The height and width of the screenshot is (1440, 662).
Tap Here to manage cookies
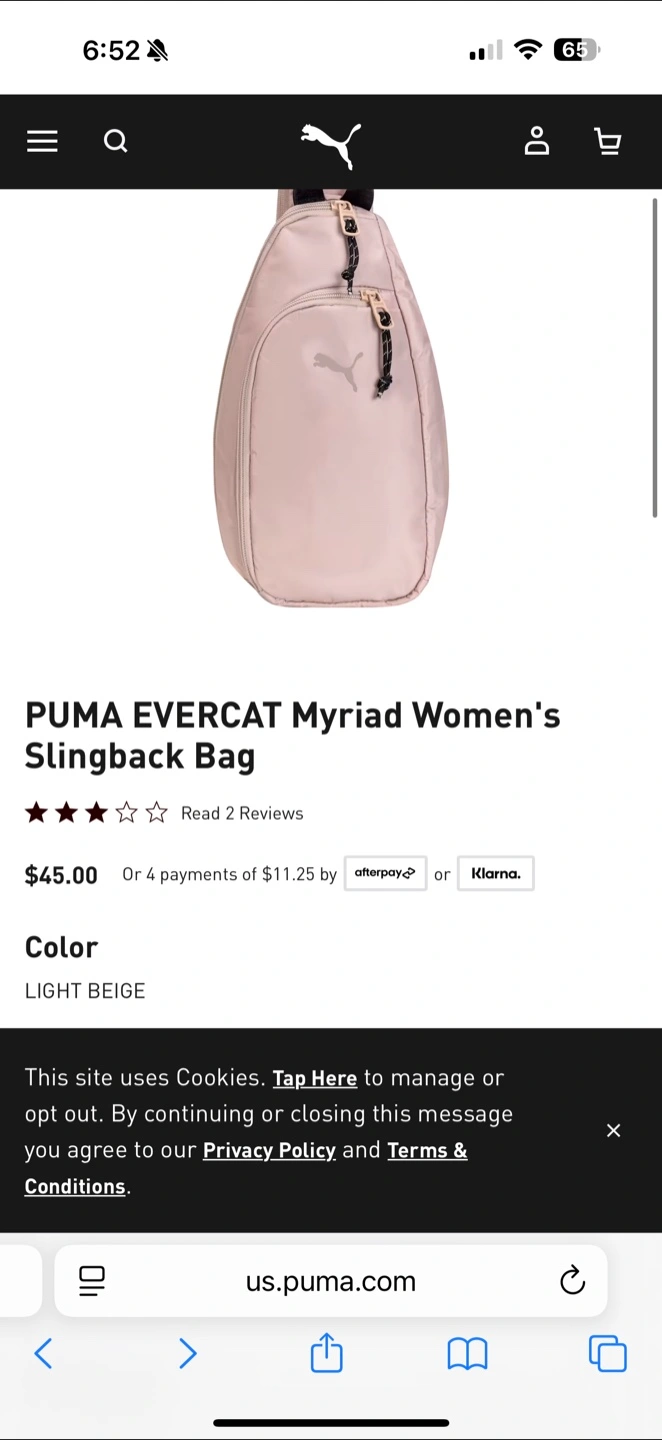click(314, 1078)
